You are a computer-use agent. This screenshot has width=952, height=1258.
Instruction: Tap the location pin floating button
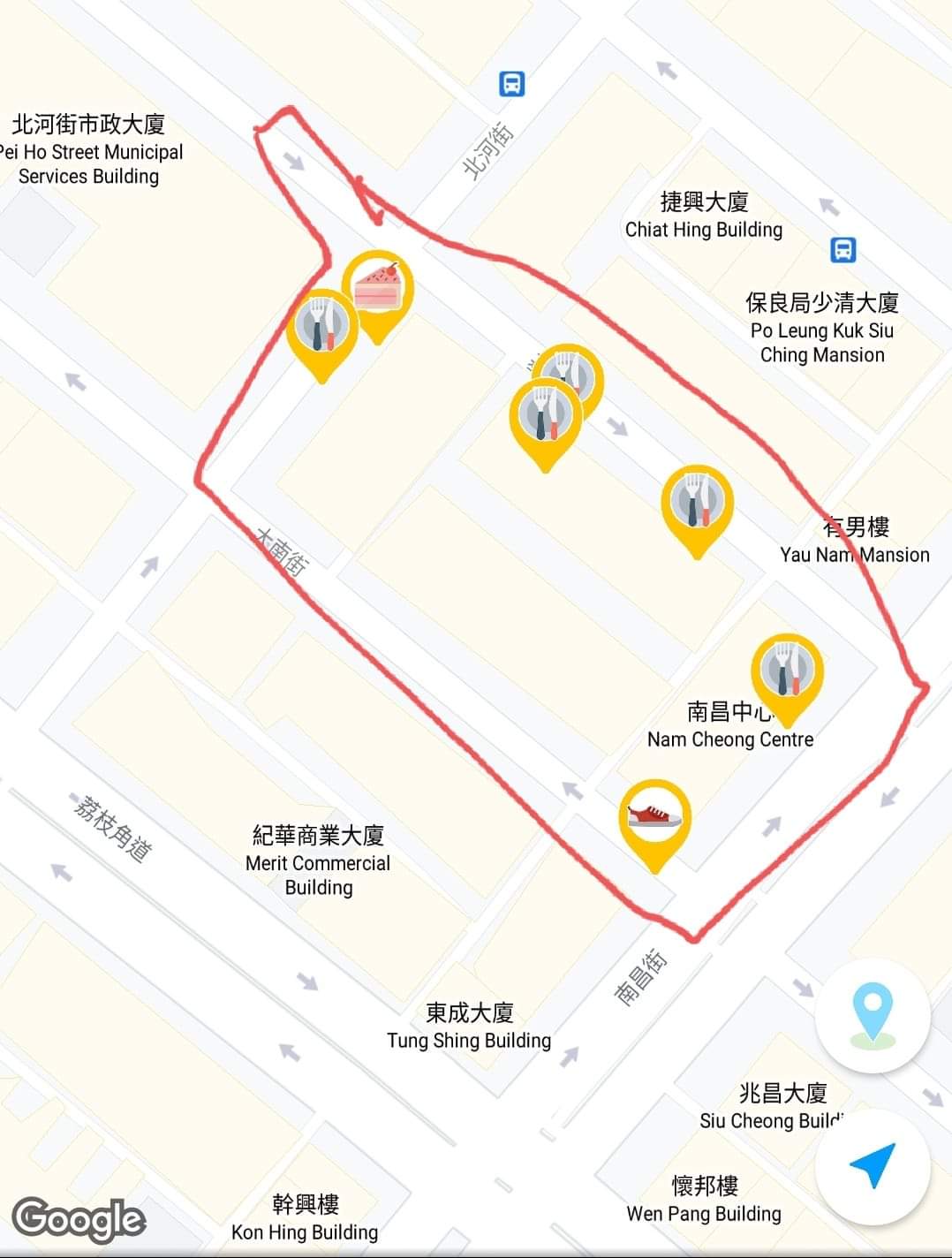click(x=873, y=1015)
